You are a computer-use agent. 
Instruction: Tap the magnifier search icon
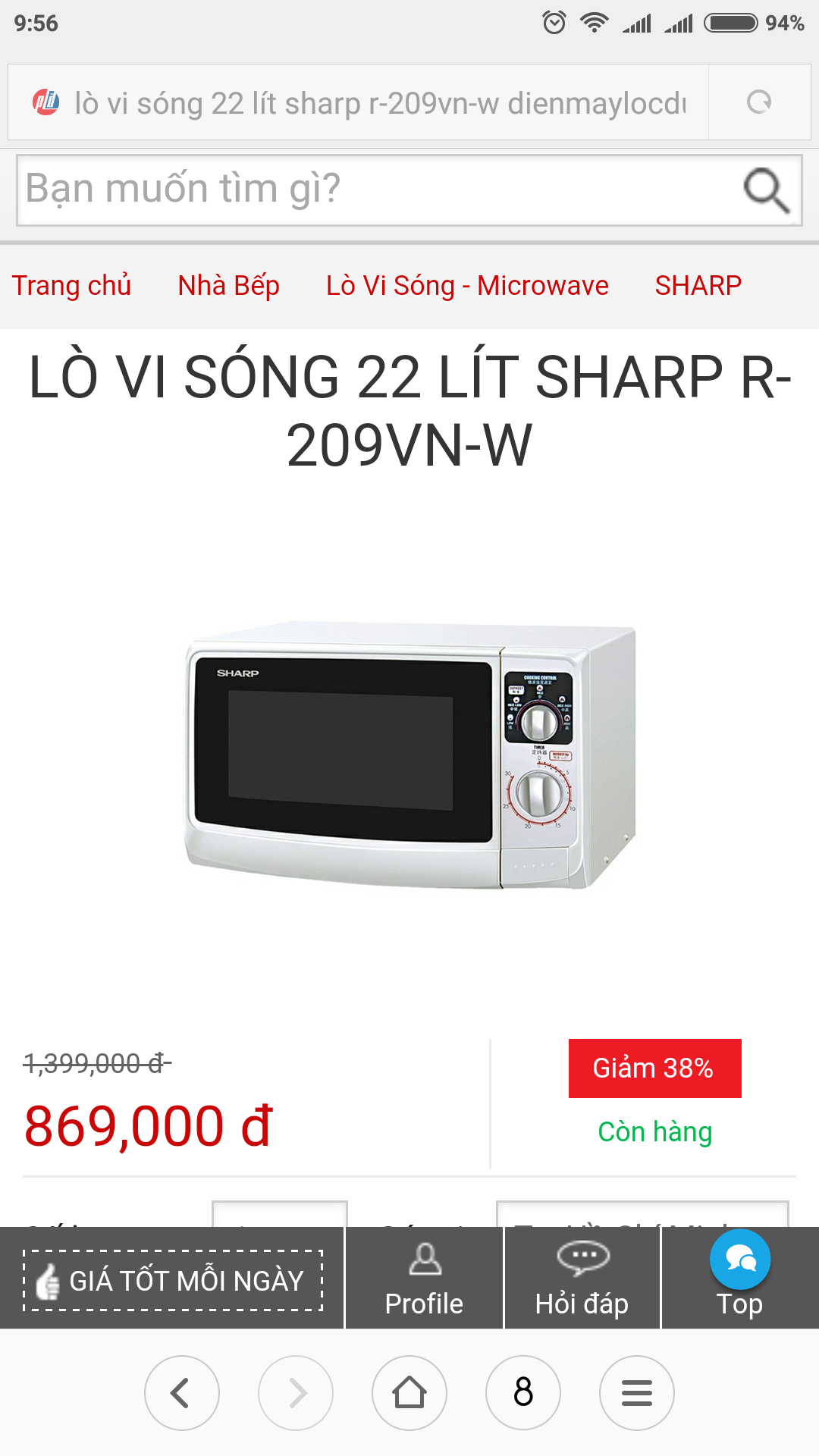pyautogui.click(x=766, y=190)
